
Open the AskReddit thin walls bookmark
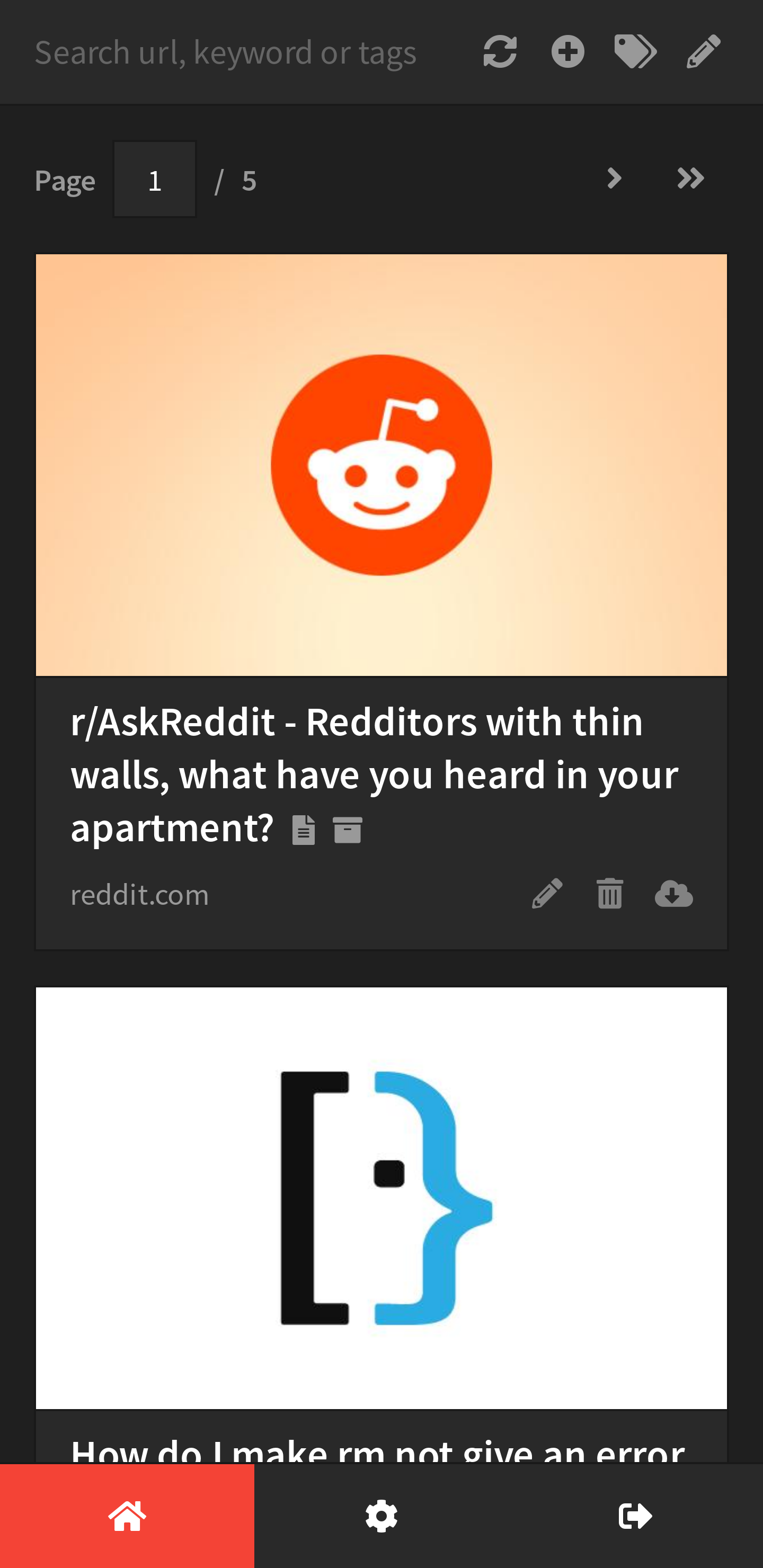(x=374, y=774)
